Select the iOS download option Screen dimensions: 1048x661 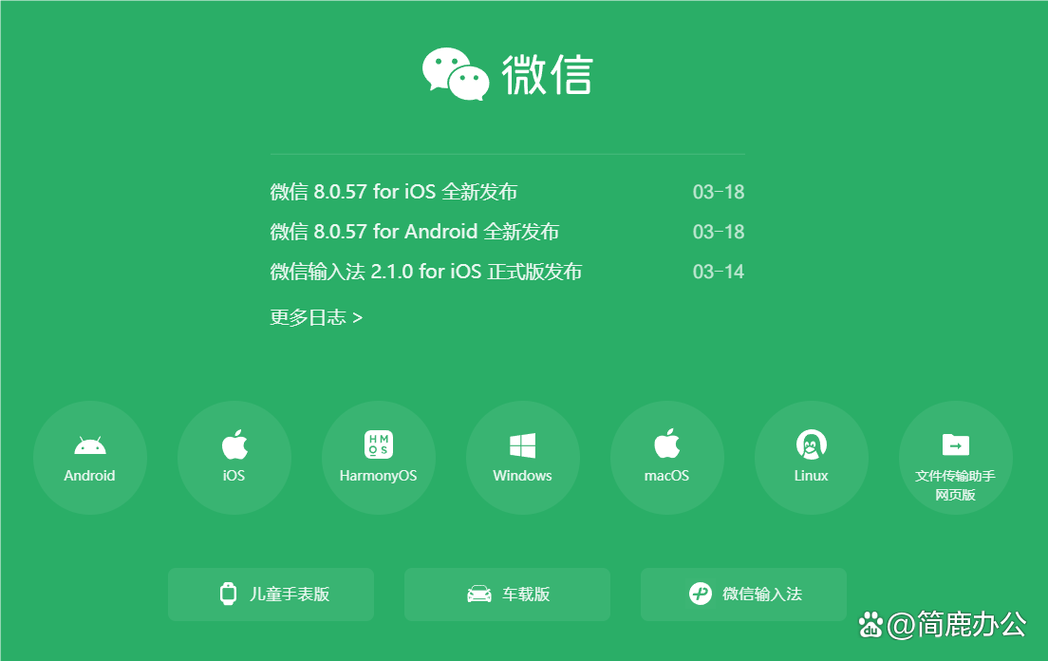coord(234,458)
